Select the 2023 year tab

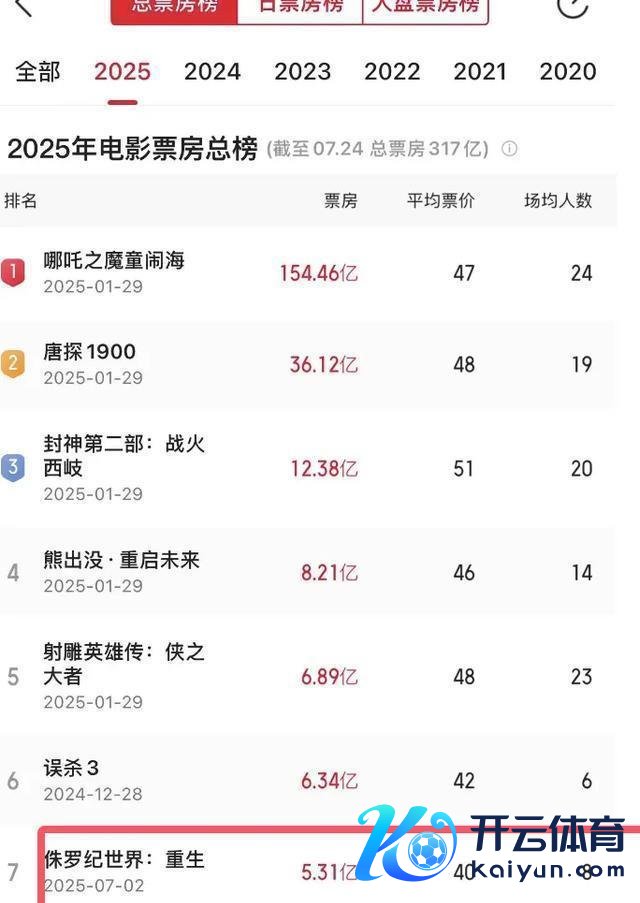tap(302, 72)
